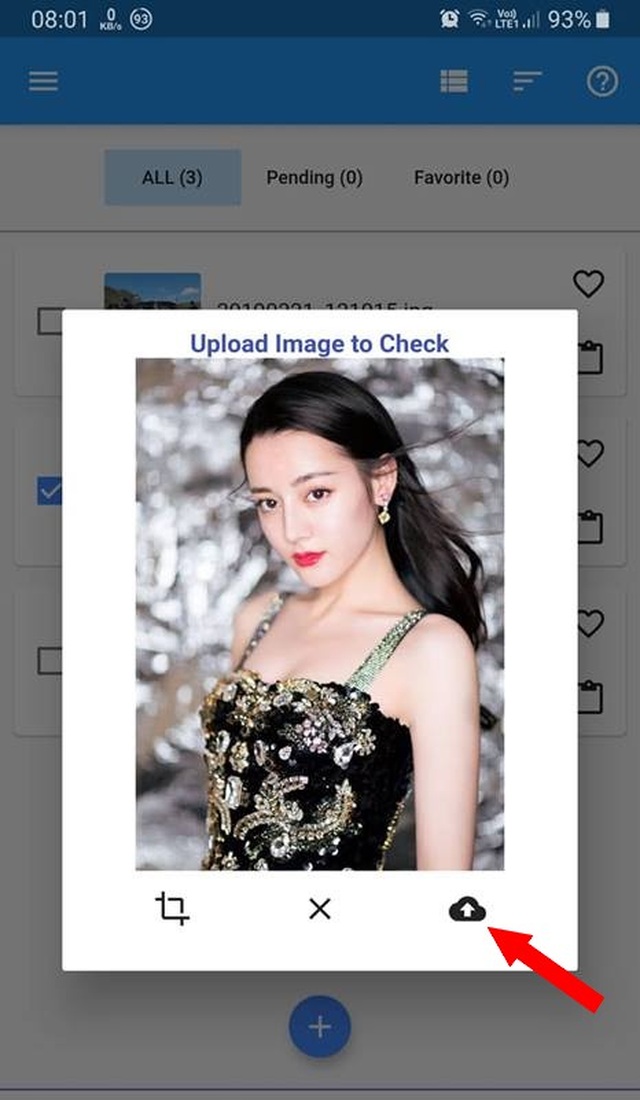Dismiss the upload image dialog
Screen dimensions: 640x1100
[320, 909]
